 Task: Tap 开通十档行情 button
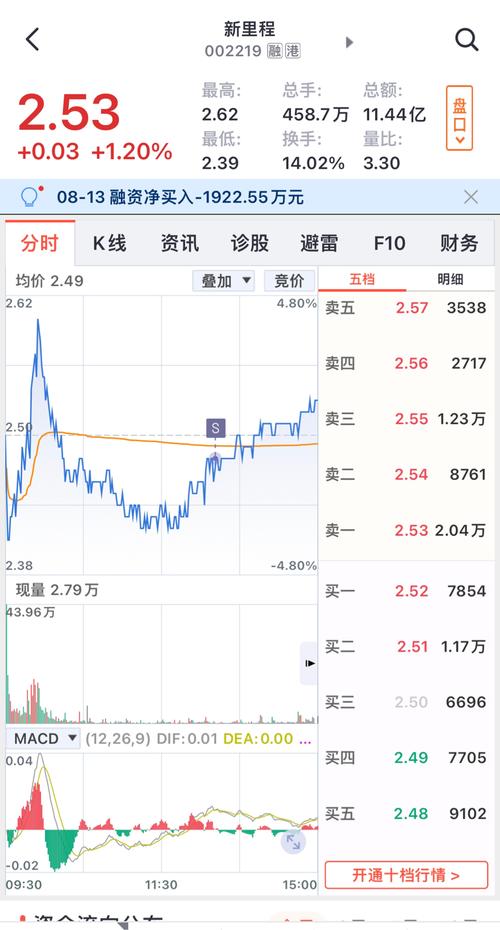point(406,875)
